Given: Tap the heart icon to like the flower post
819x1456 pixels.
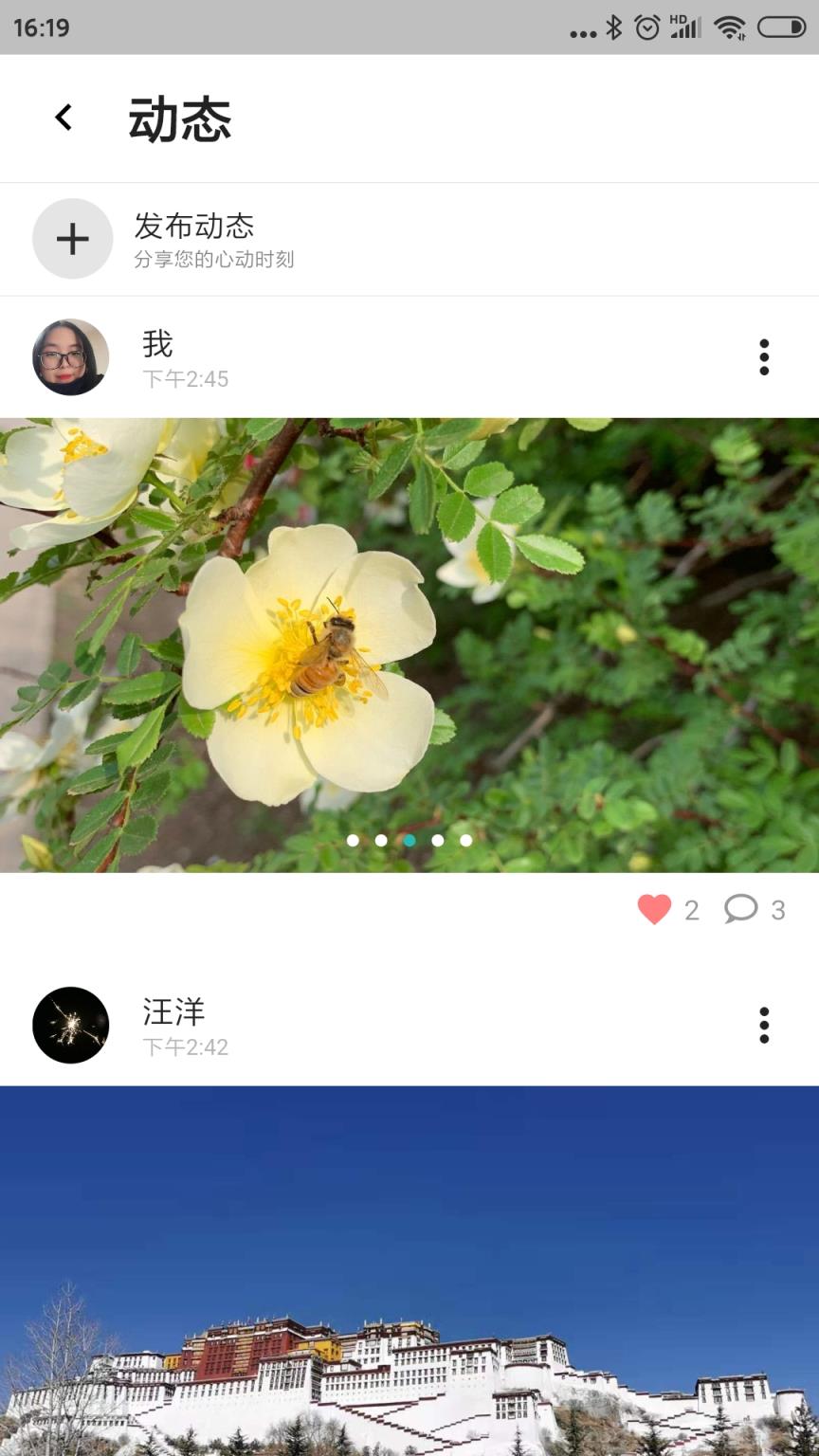Looking at the screenshot, I should coord(652,910).
